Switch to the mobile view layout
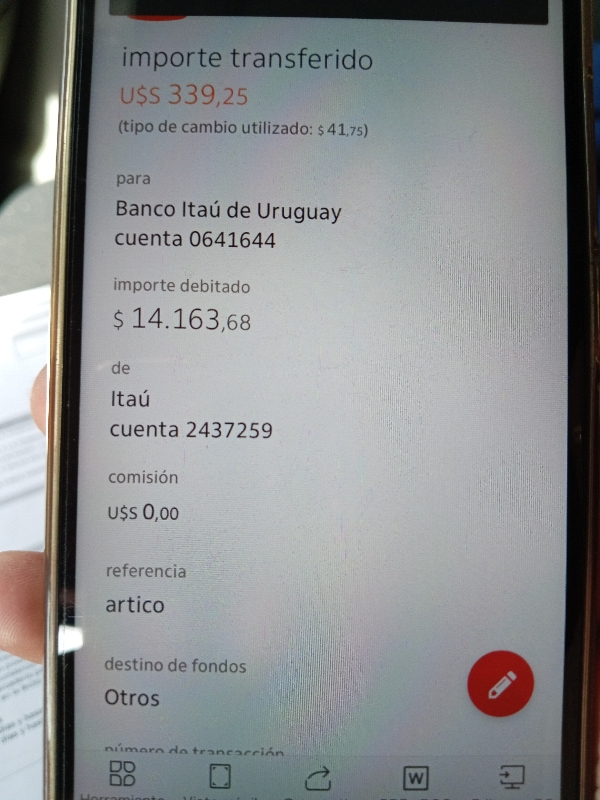 coord(220,777)
